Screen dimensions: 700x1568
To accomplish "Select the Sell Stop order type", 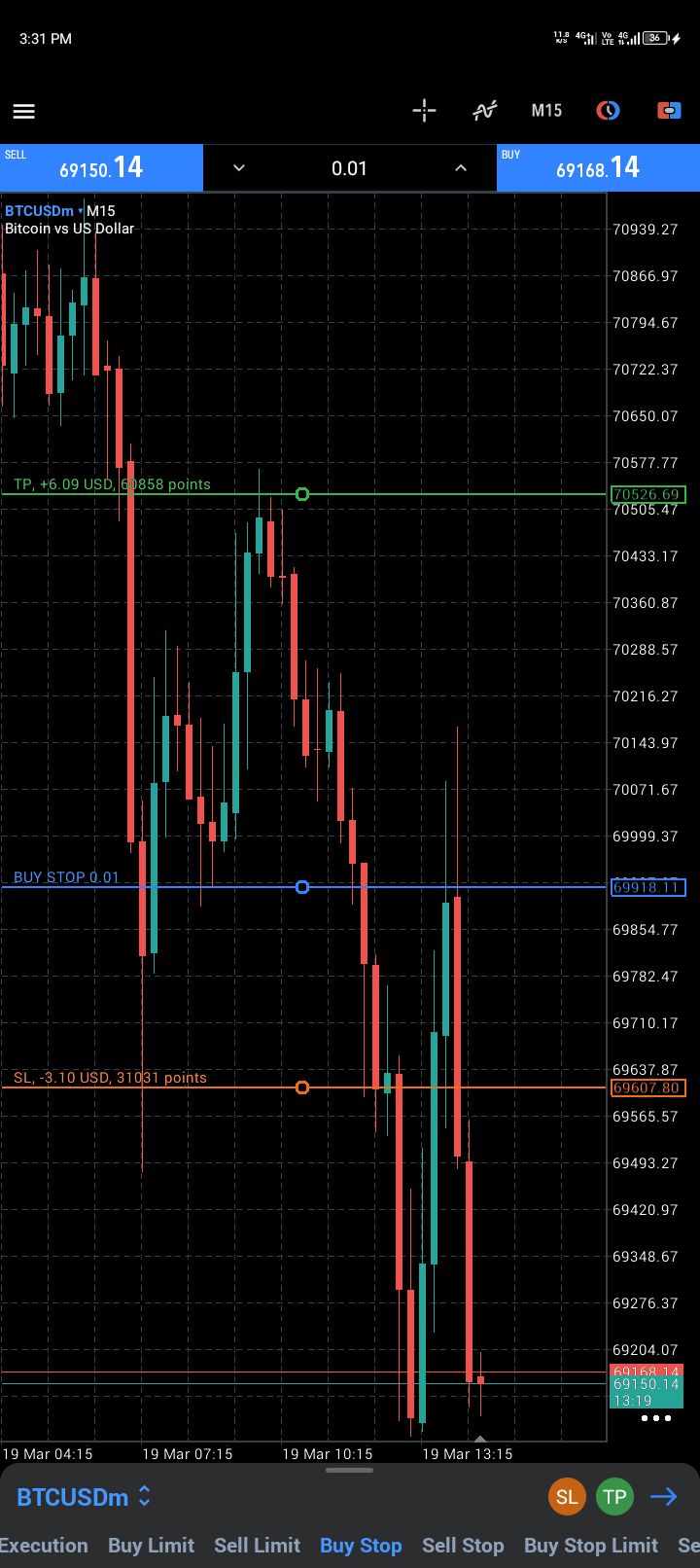I will (x=463, y=1546).
